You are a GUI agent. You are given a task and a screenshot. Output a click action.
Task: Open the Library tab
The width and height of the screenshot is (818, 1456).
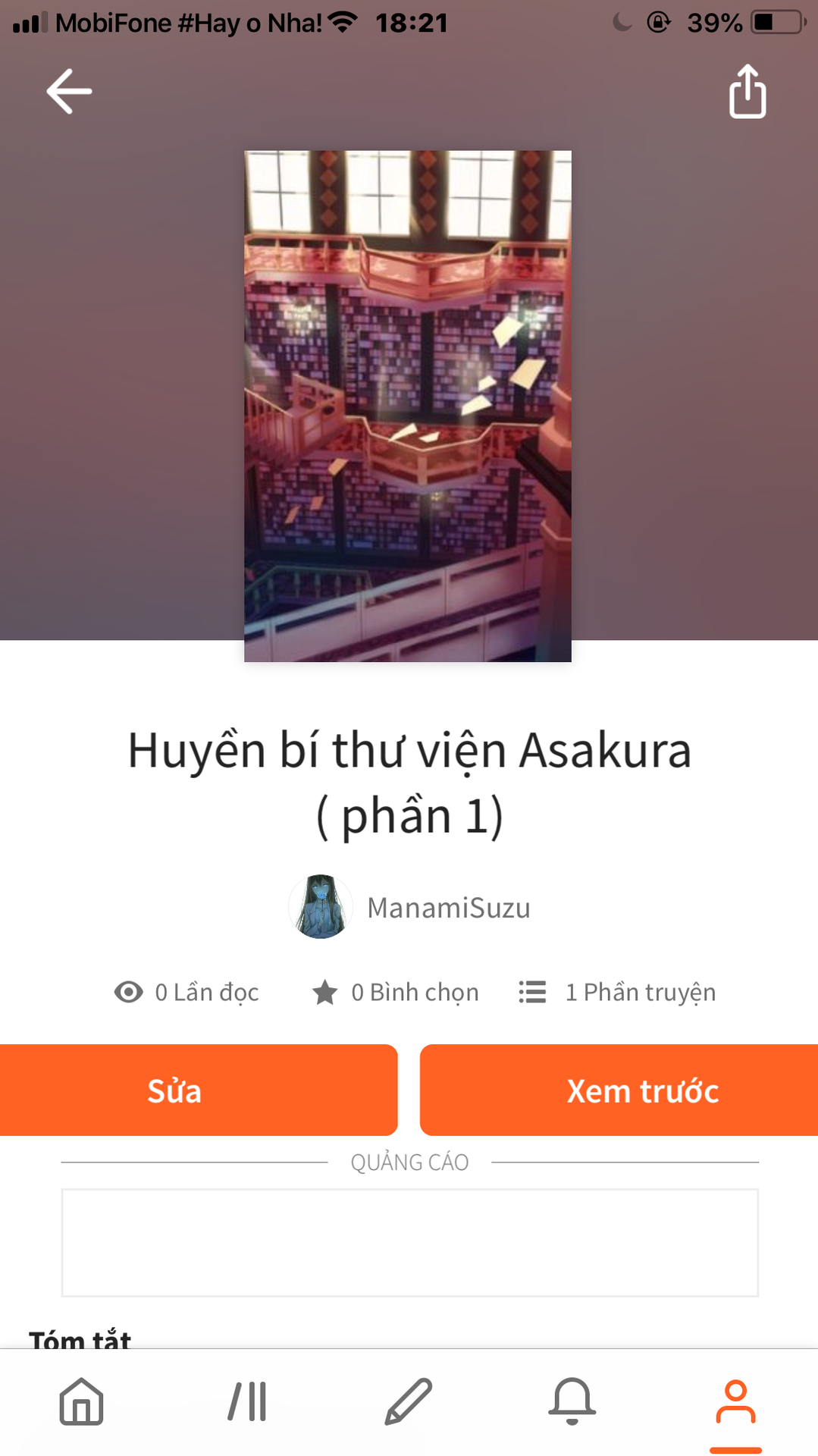tap(247, 1401)
